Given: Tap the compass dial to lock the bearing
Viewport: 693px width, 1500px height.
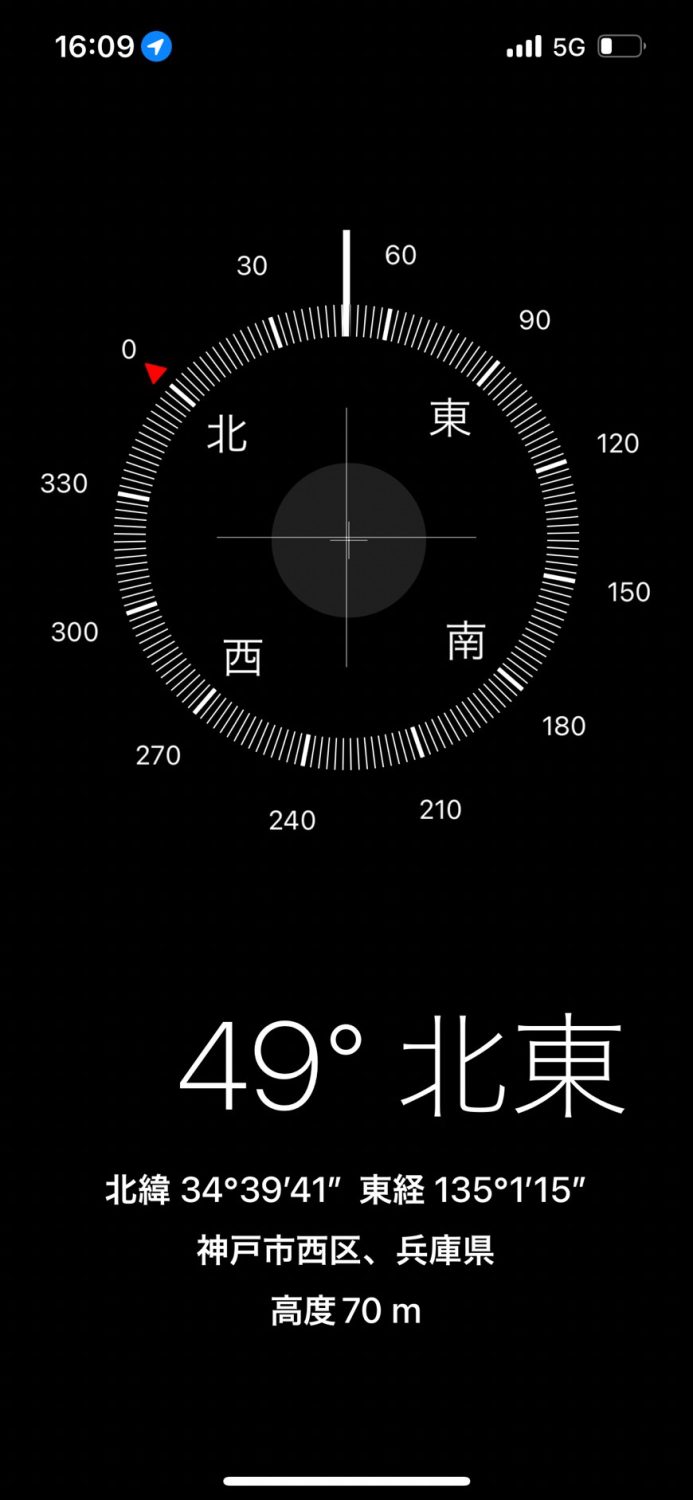Looking at the screenshot, I should pyautogui.click(x=347, y=537).
